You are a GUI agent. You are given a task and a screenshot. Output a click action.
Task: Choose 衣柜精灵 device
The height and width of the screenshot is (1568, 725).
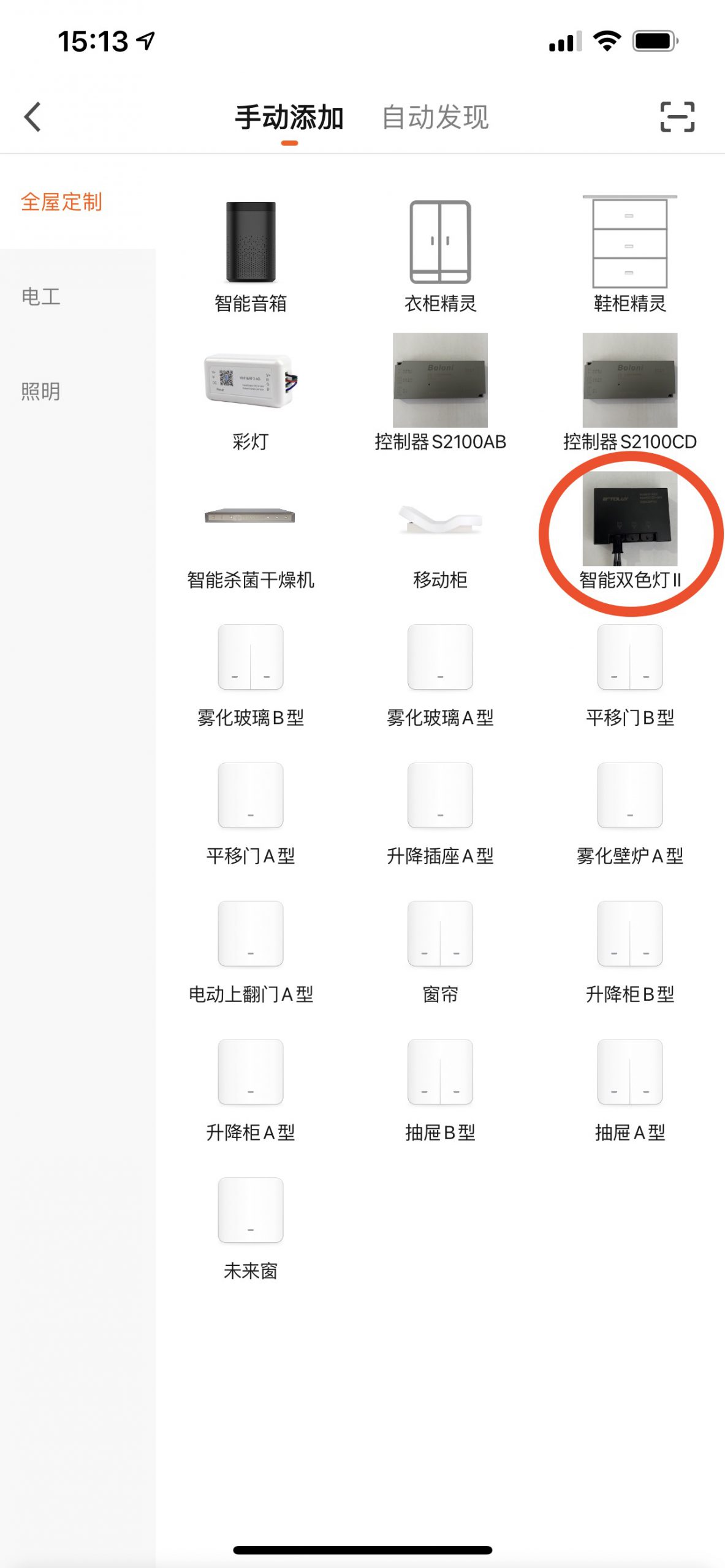(440, 255)
